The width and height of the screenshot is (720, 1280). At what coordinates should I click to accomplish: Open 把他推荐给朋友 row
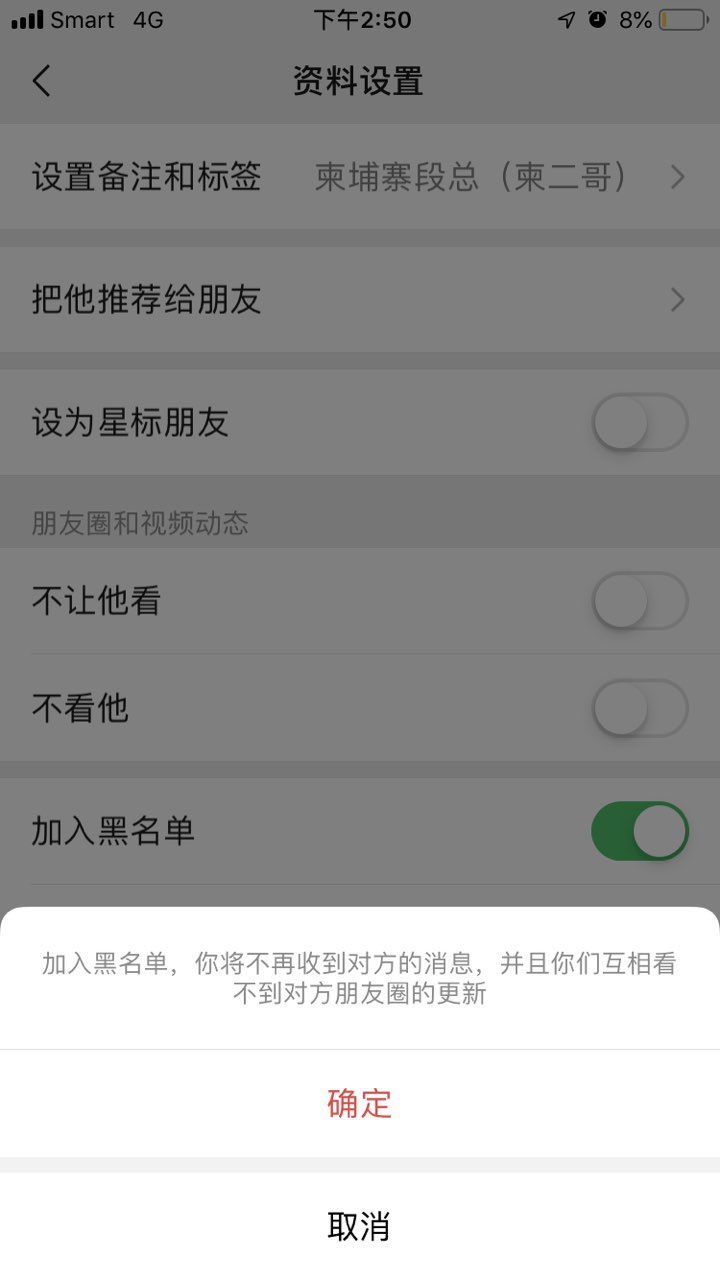tap(360, 299)
